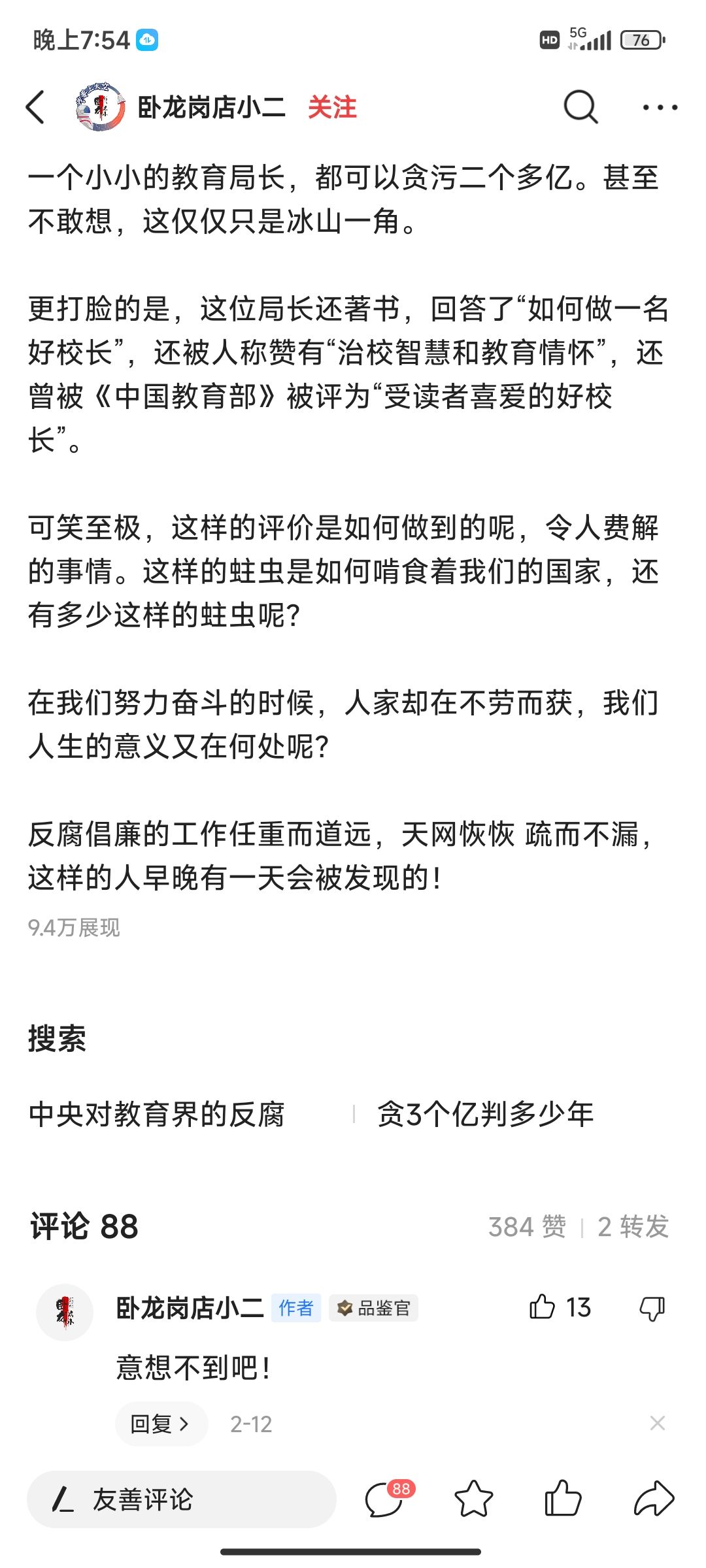Search 贪3个亿判多少年 suggestion

(x=485, y=1115)
